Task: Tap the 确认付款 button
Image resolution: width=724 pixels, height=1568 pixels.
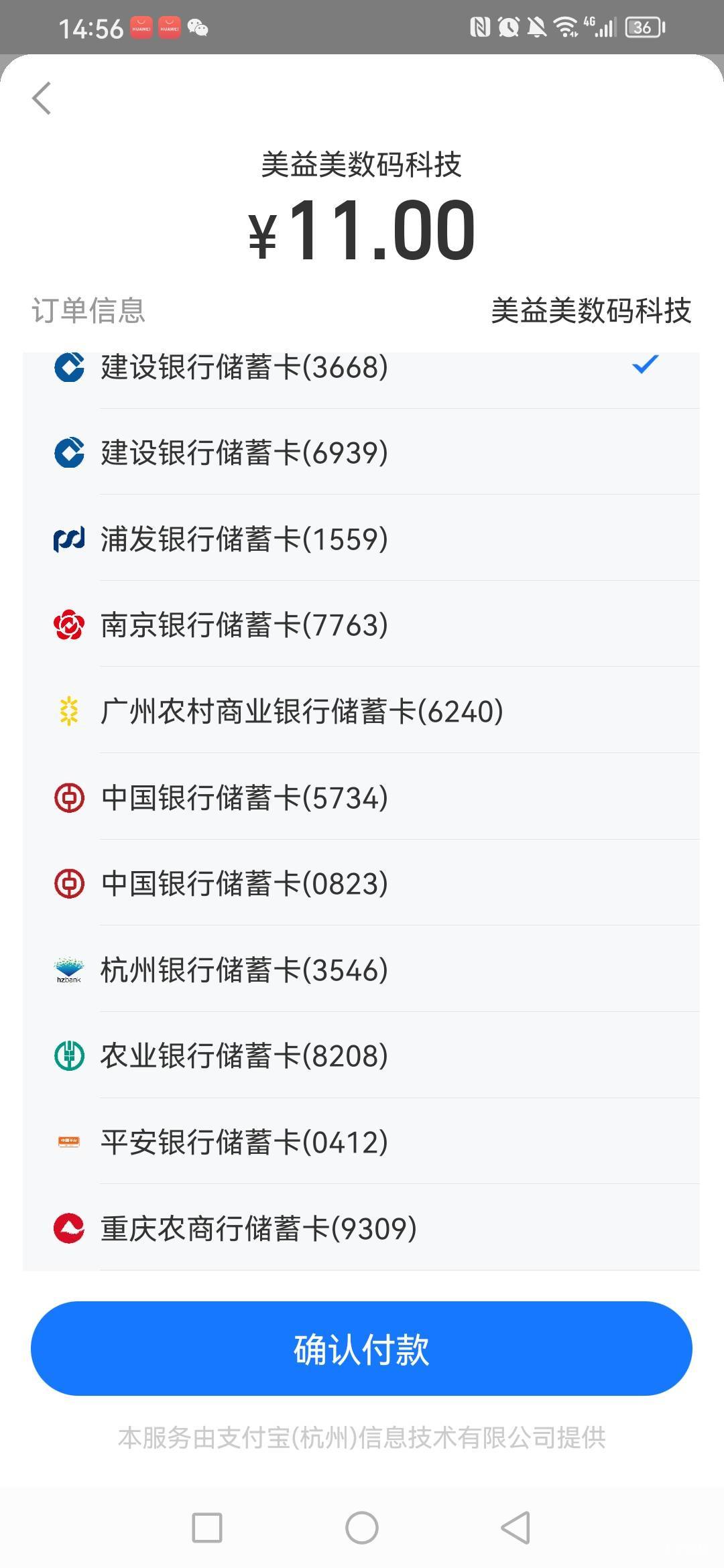Action: point(361,1348)
